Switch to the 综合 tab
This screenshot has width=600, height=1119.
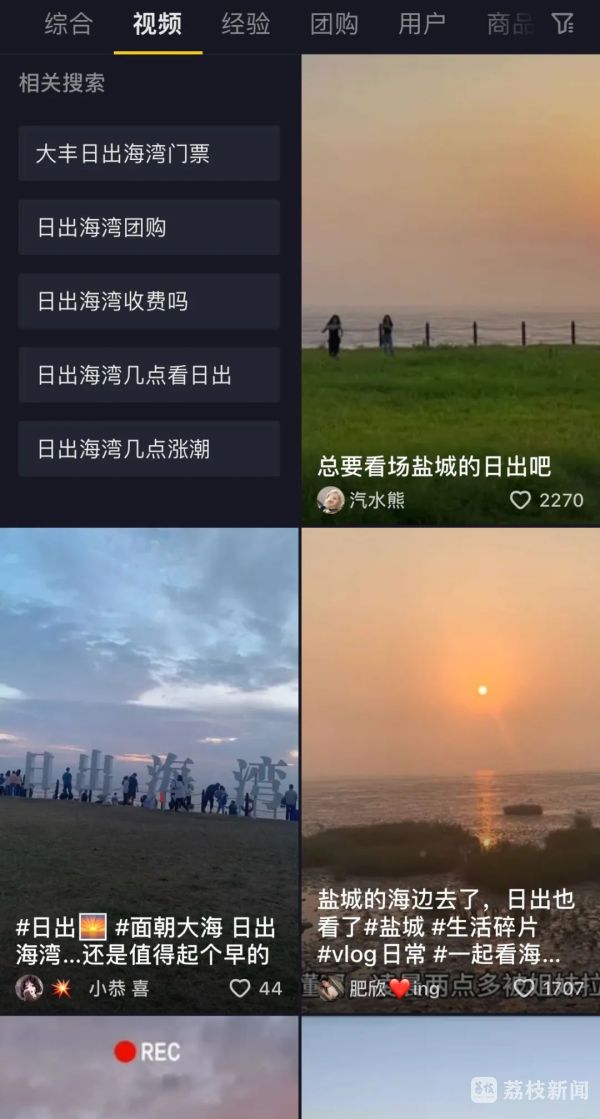point(68,24)
